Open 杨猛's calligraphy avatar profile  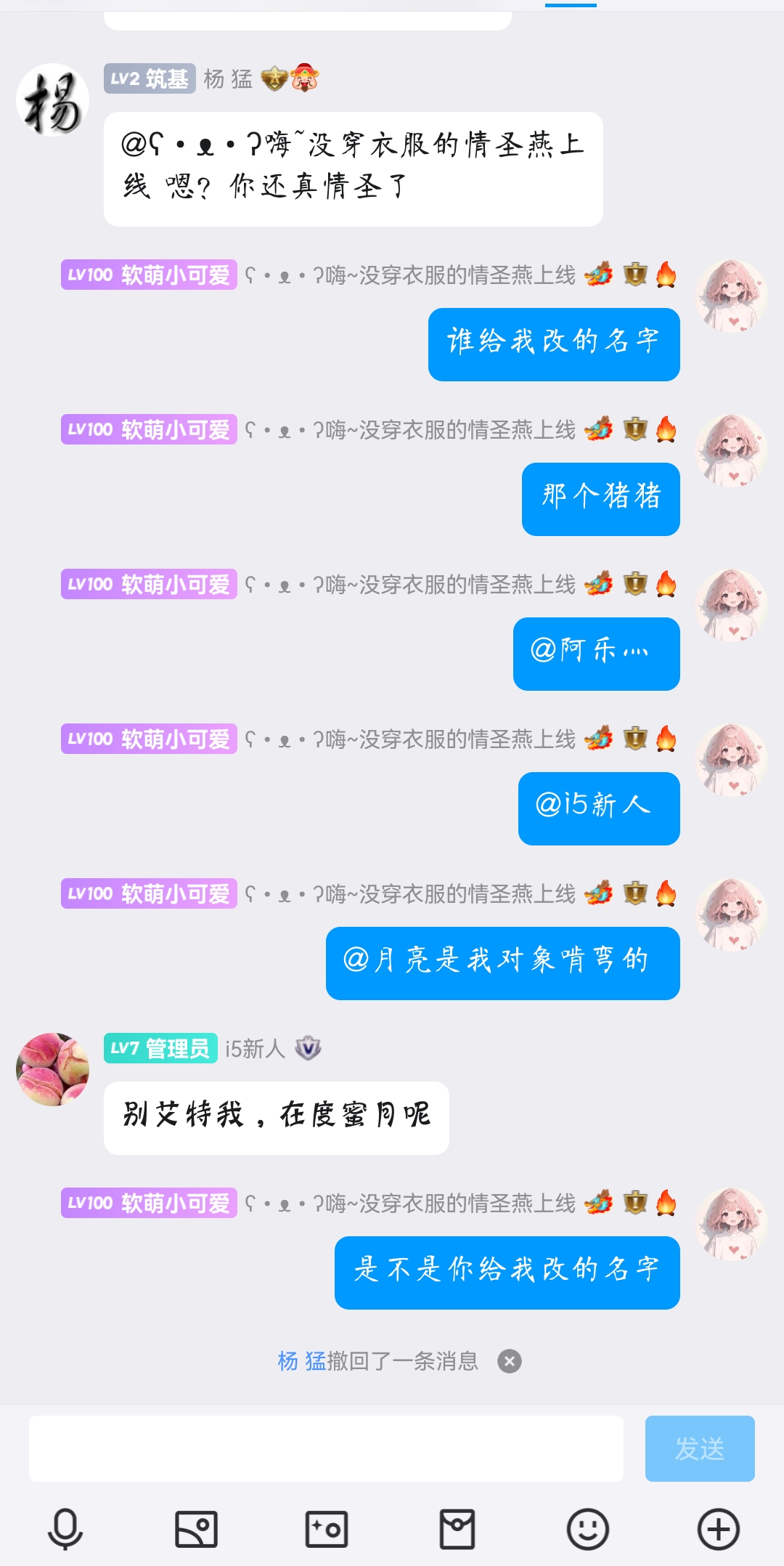[x=52, y=100]
